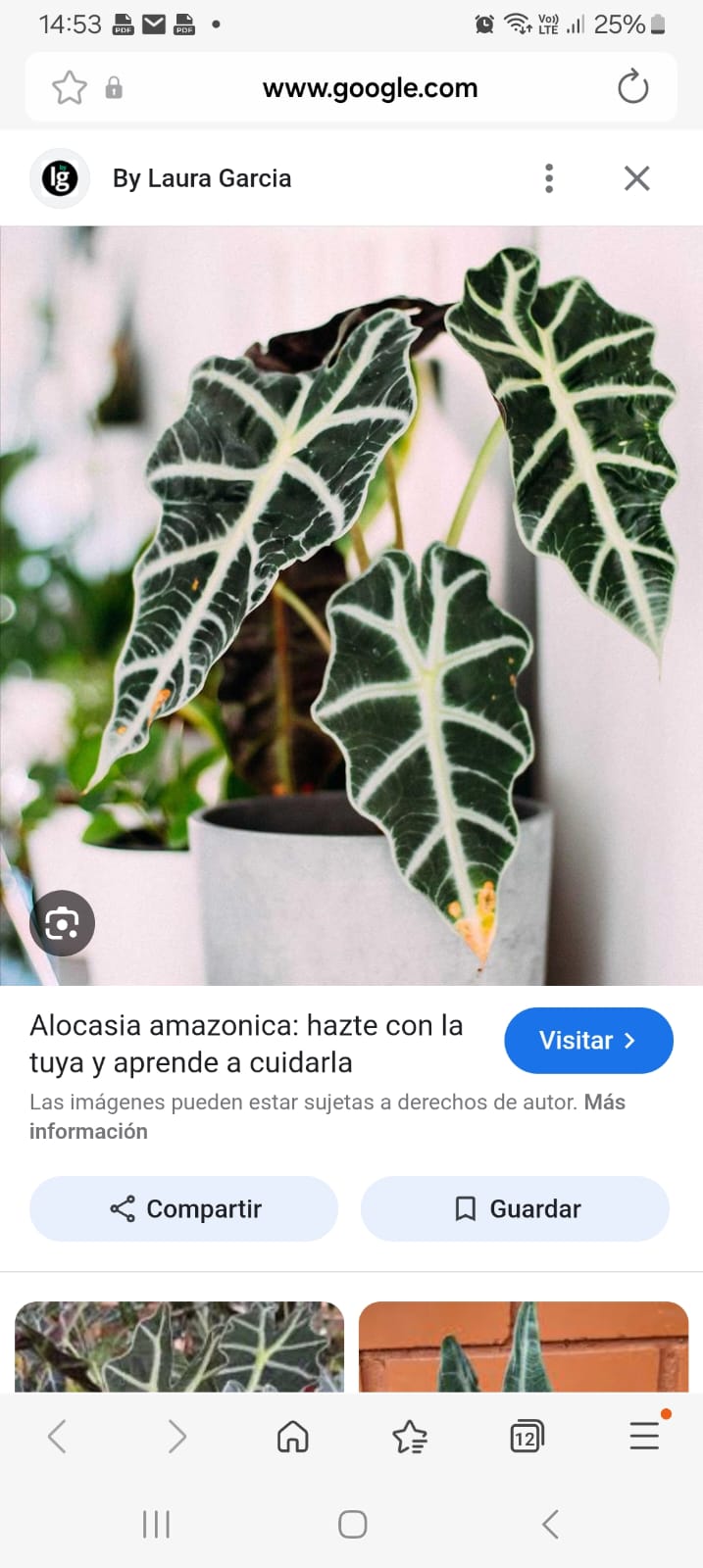
Task: Open the browser hamburger menu
Action: 644,1437
